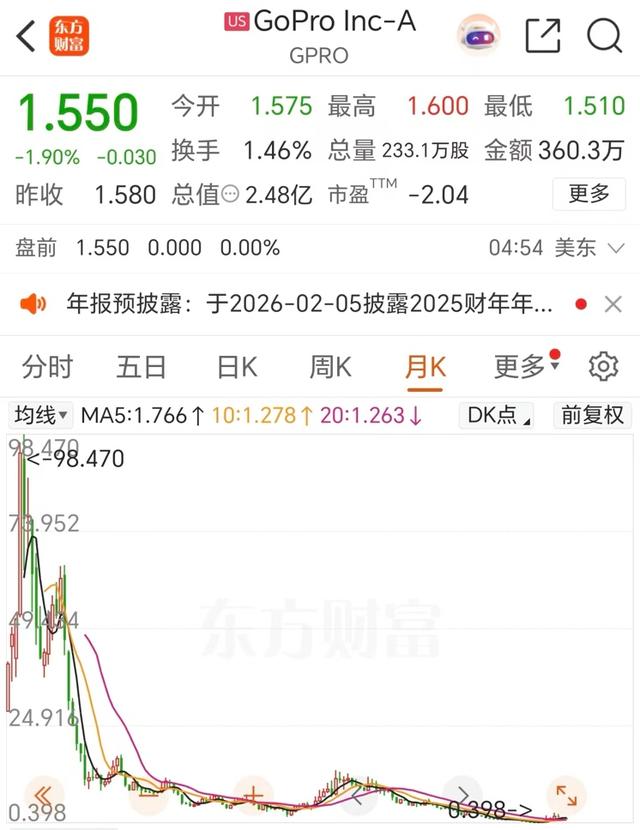Select the 日K tab
This screenshot has width=640, height=830.
237,367
